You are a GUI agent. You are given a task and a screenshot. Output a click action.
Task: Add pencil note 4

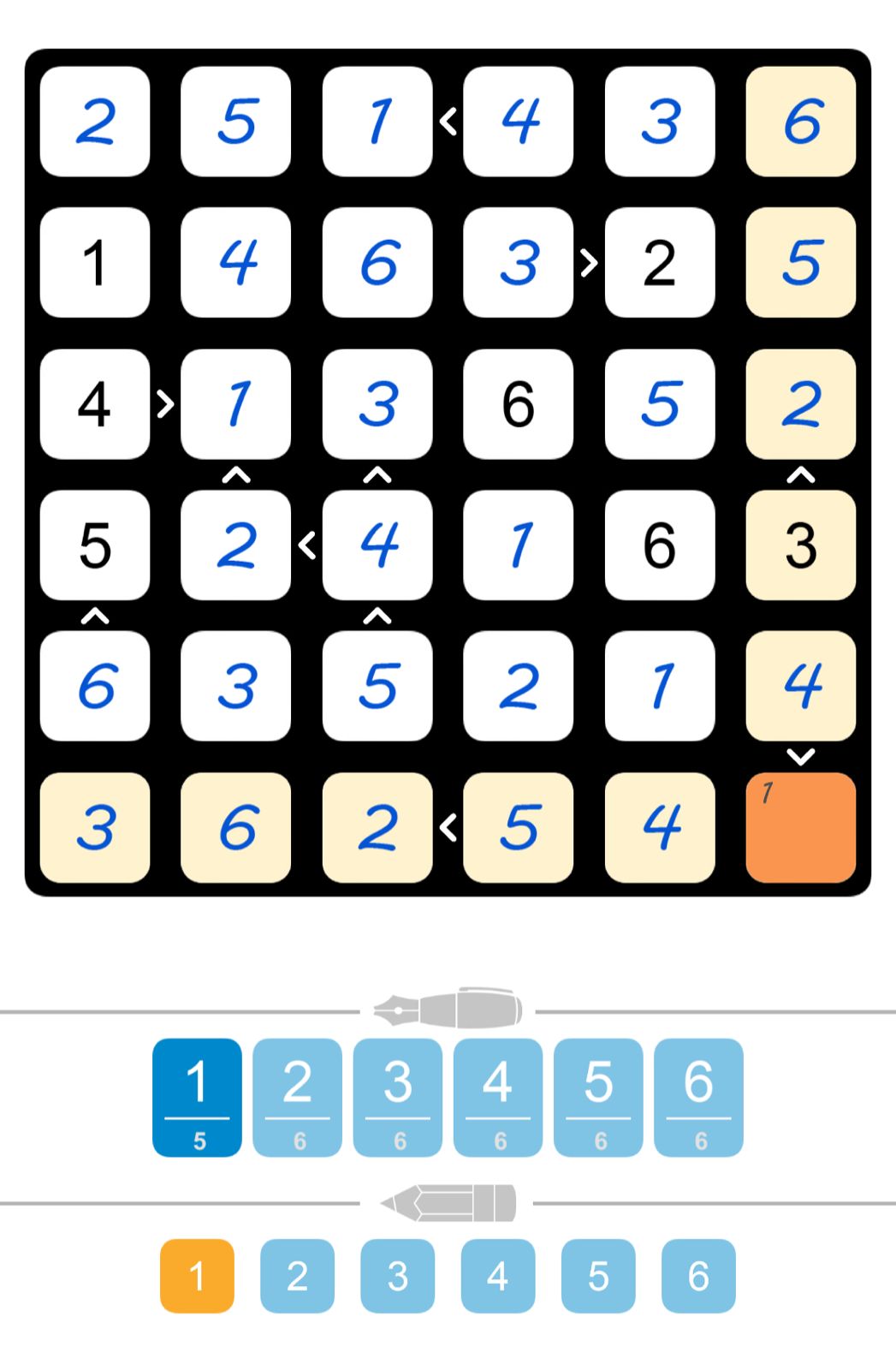point(497,1275)
